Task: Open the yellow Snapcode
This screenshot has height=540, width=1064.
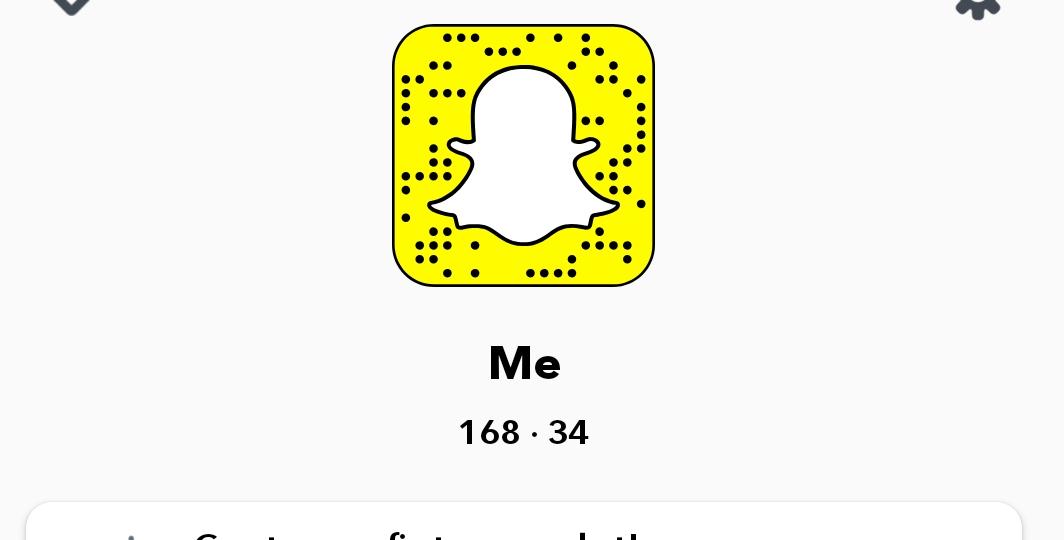Action: click(523, 156)
